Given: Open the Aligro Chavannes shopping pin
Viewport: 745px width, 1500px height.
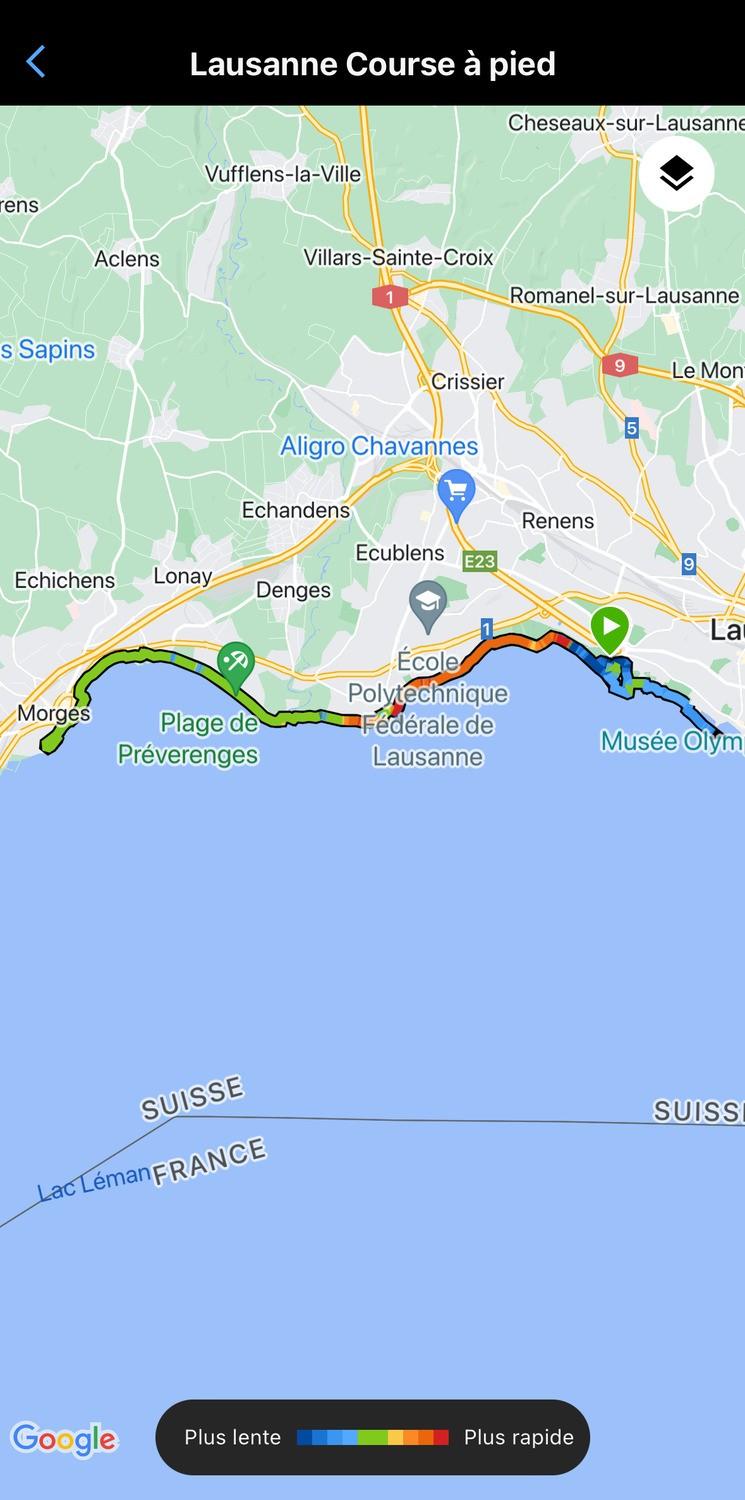Looking at the screenshot, I should pos(457,493).
